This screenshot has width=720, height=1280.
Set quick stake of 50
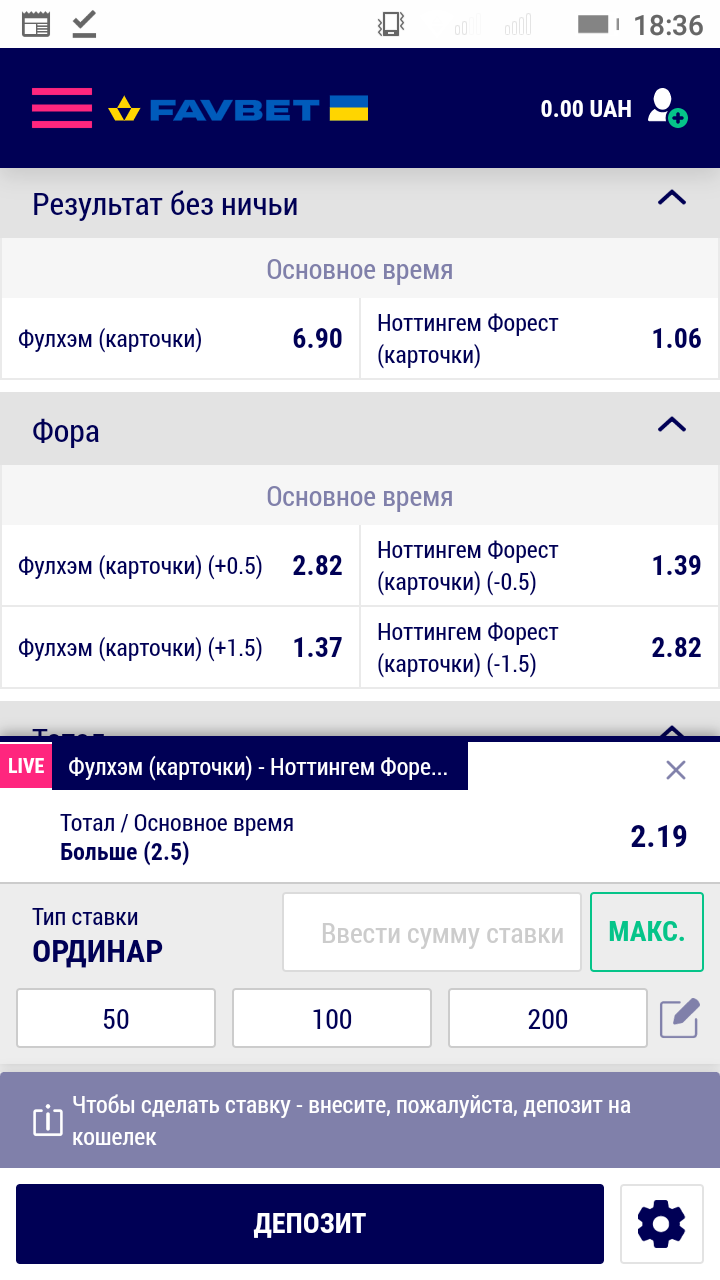point(116,1019)
